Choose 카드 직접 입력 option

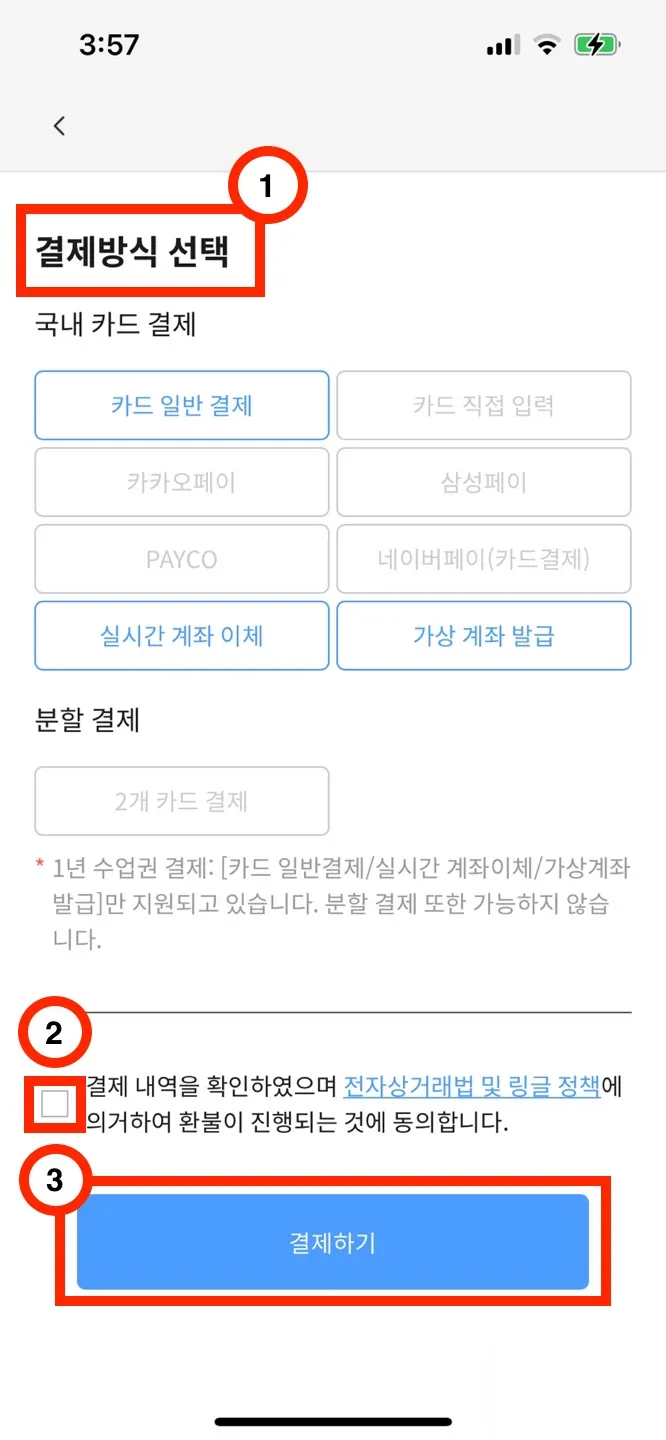coord(483,405)
